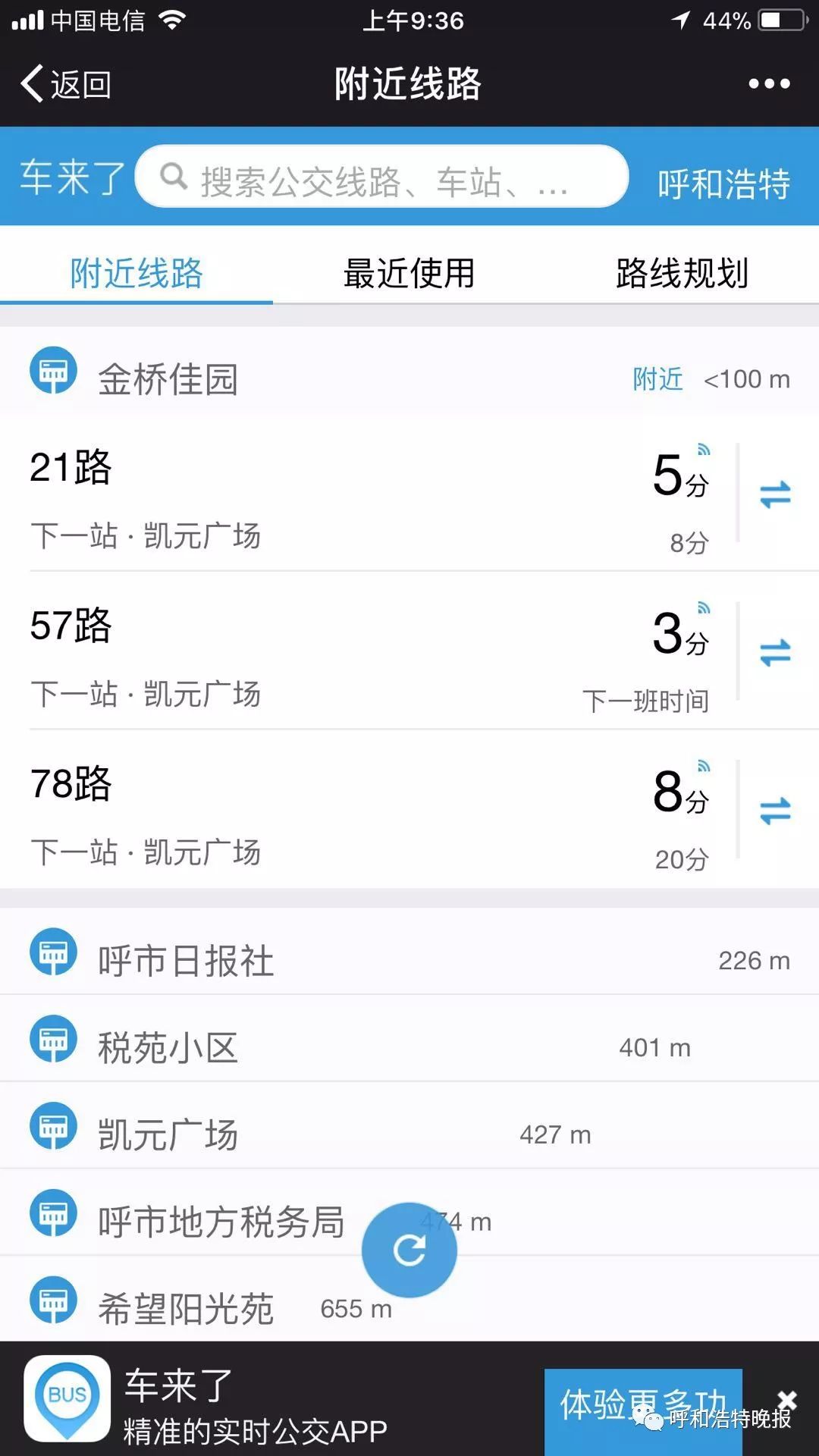Switch to the 路线规划 tab

[681, 273]
